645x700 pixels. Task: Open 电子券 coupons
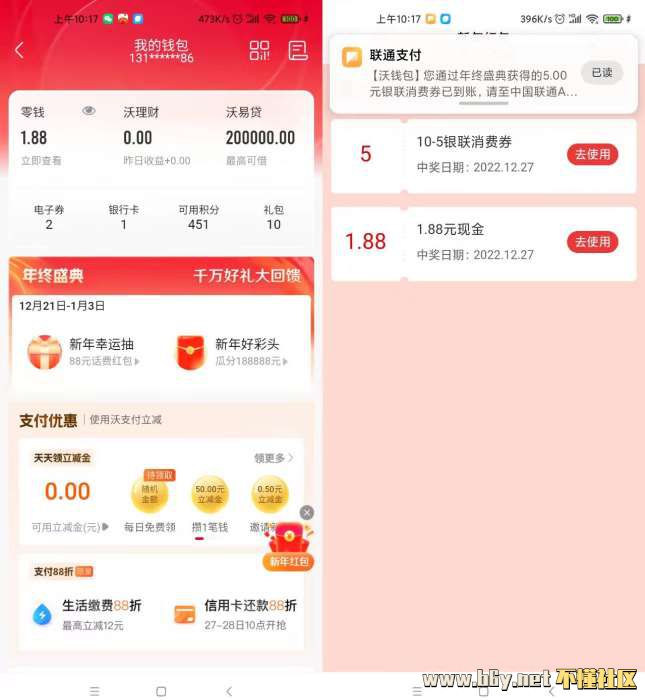click(49, 217)
